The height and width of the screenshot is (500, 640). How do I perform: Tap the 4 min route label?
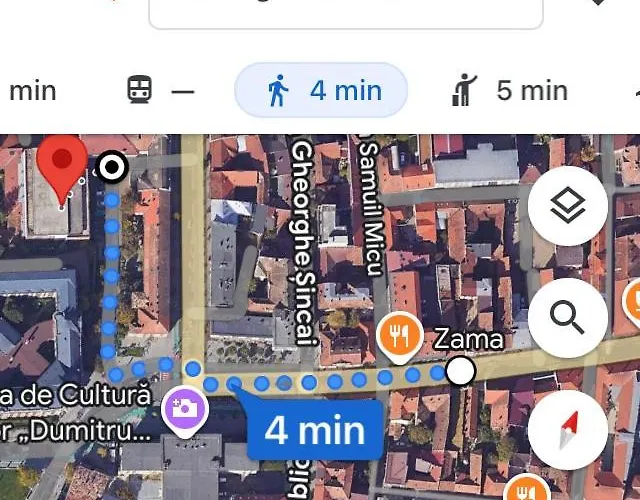tap(316, 430)
